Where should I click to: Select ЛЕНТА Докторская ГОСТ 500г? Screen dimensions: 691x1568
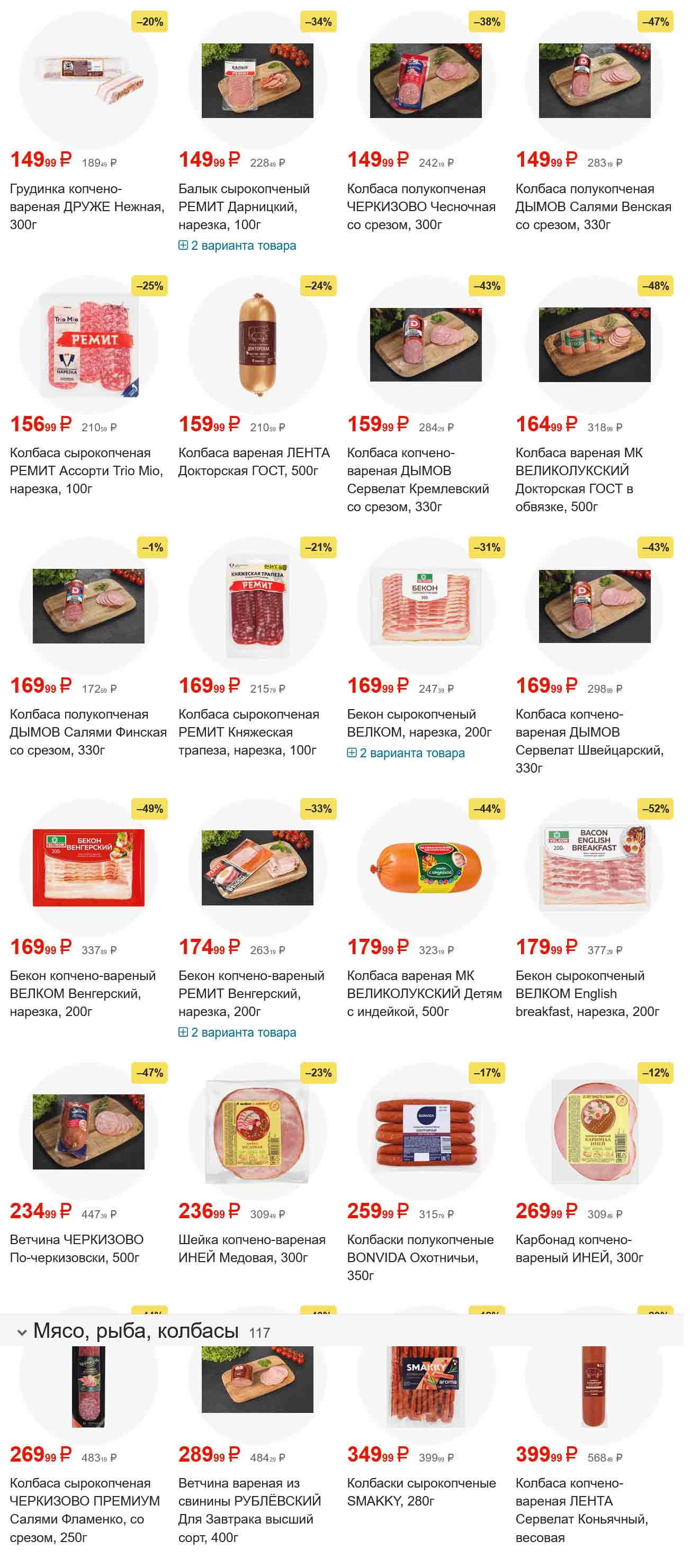253,461
